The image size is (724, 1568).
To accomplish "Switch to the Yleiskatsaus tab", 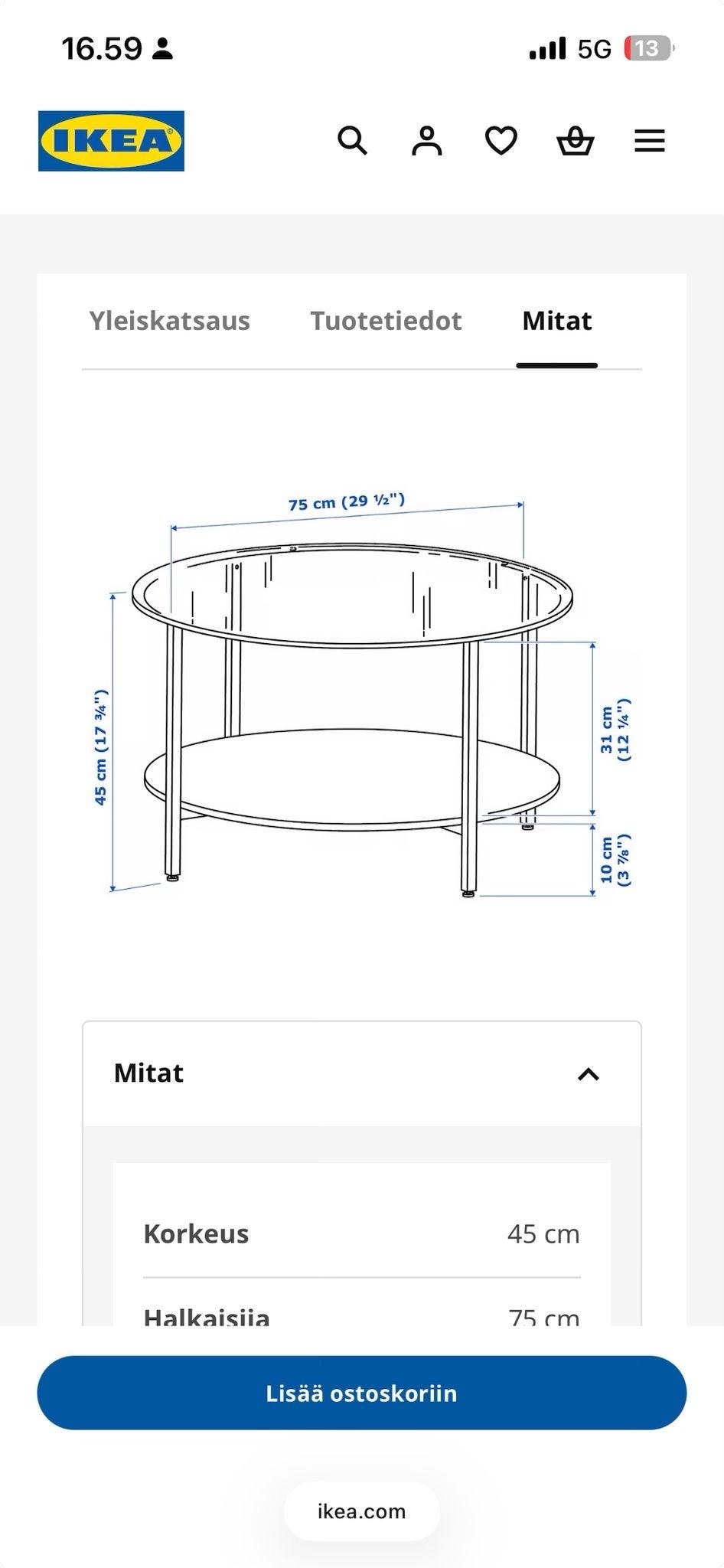I will coord(170,321).
